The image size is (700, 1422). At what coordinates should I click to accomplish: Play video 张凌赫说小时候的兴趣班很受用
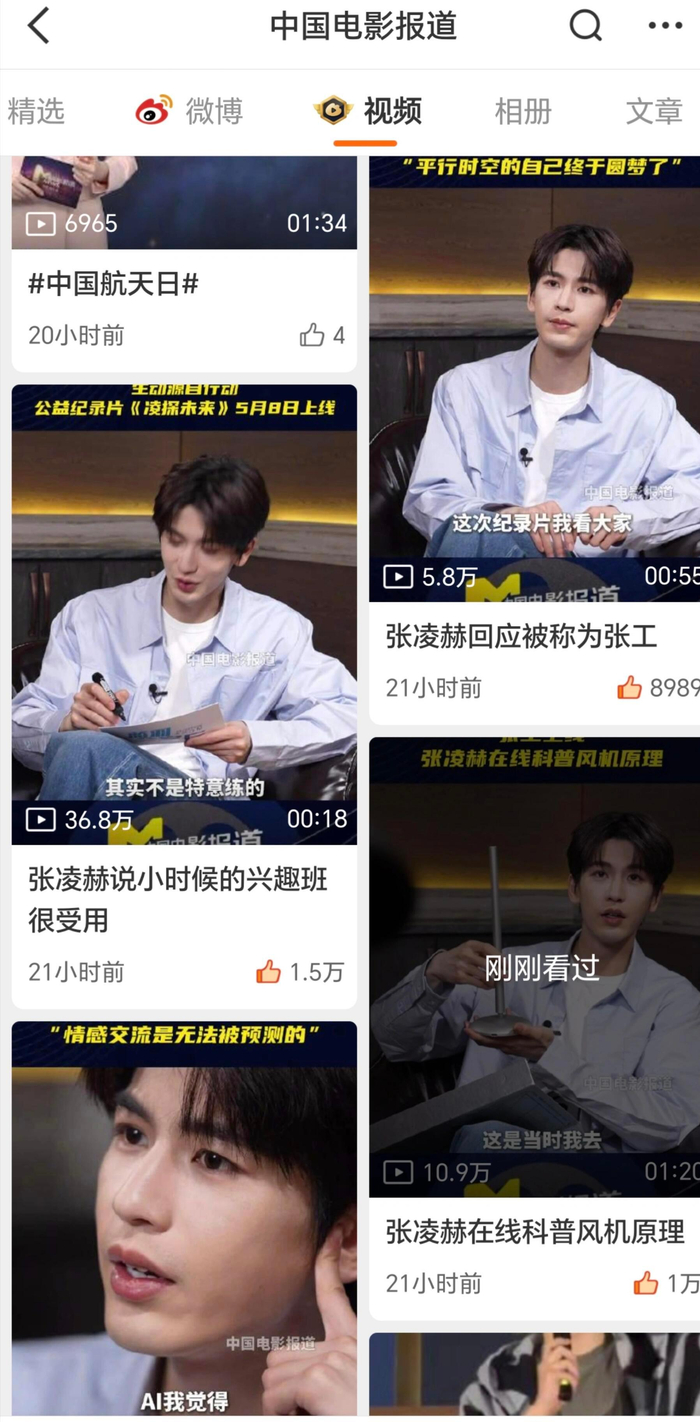click(184, 614)
